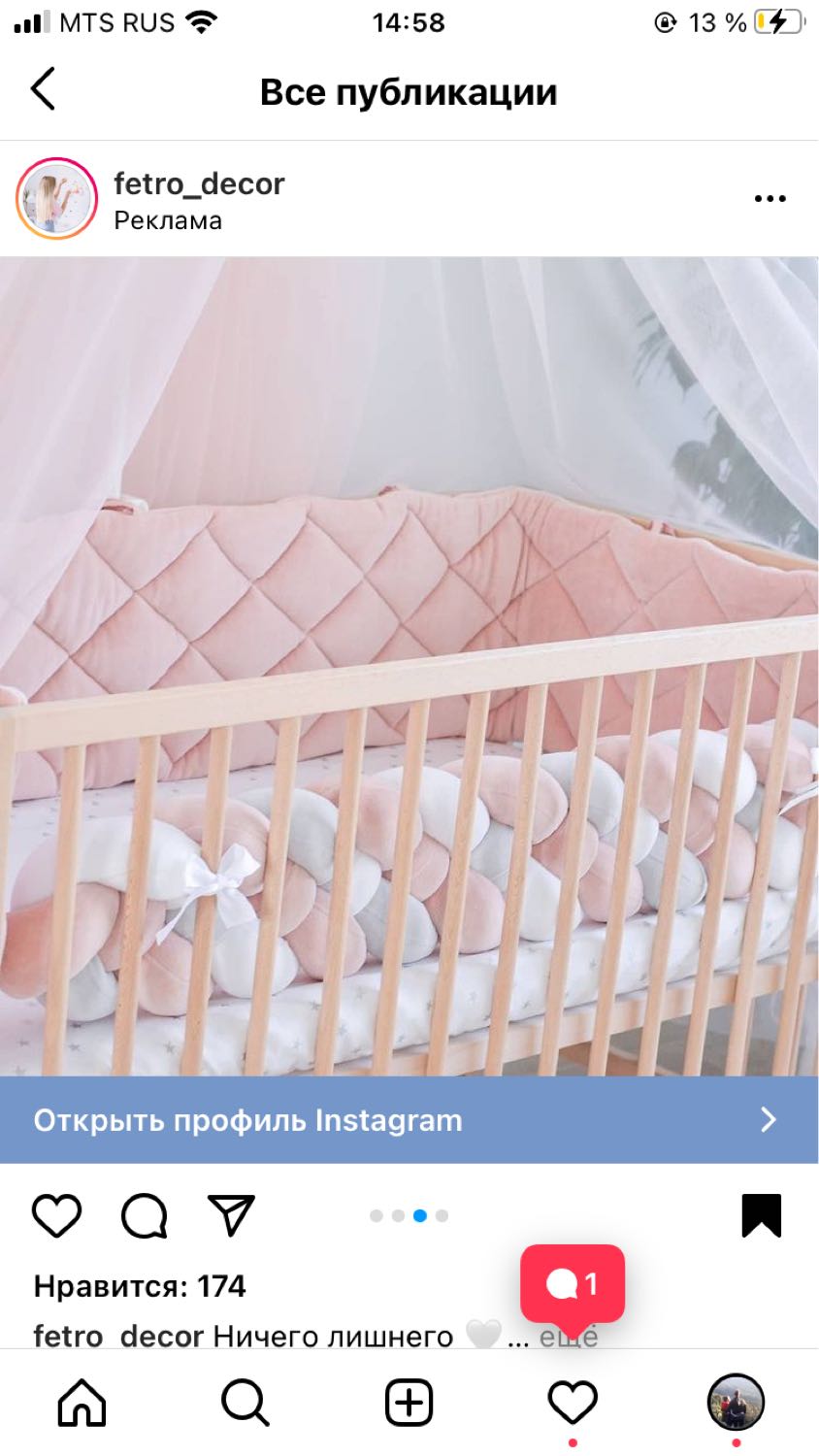View the Нравится: 174 likes list
Image resolution: width=819 pixels, height=1456 pixels.
tap(140, 1286)
